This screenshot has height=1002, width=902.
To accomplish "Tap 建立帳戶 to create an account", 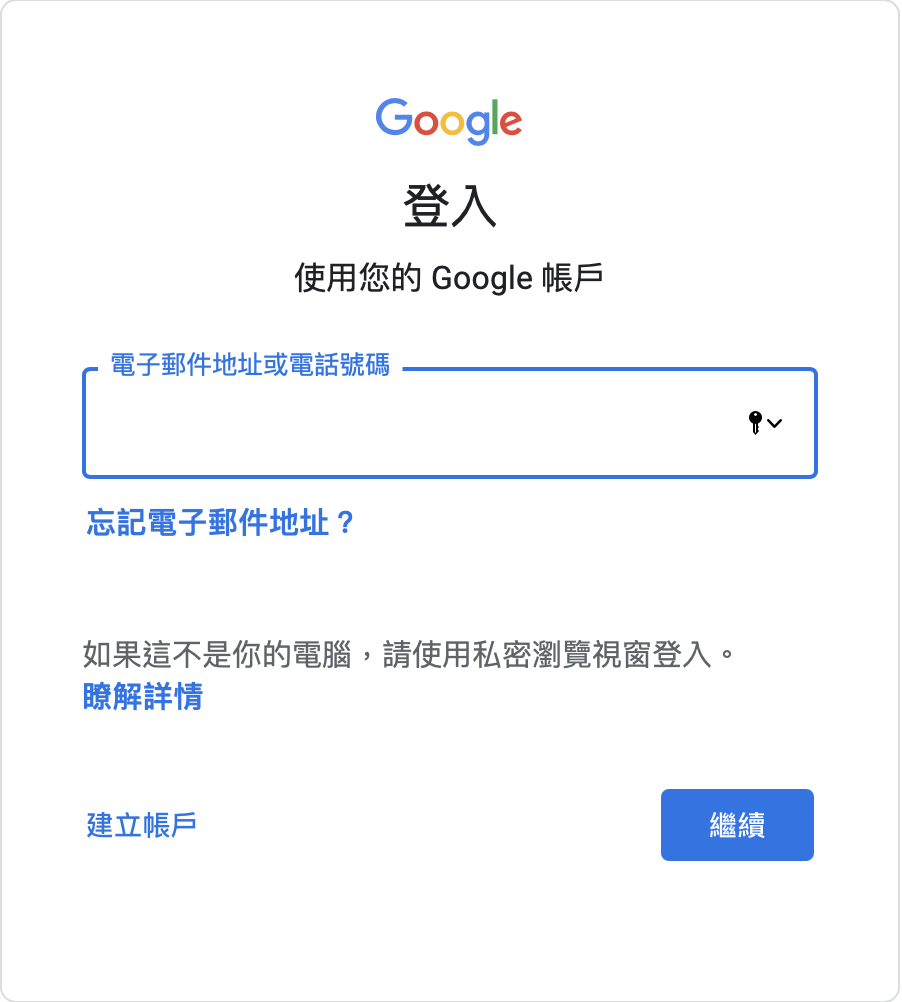I will click(x=141, y=825).
